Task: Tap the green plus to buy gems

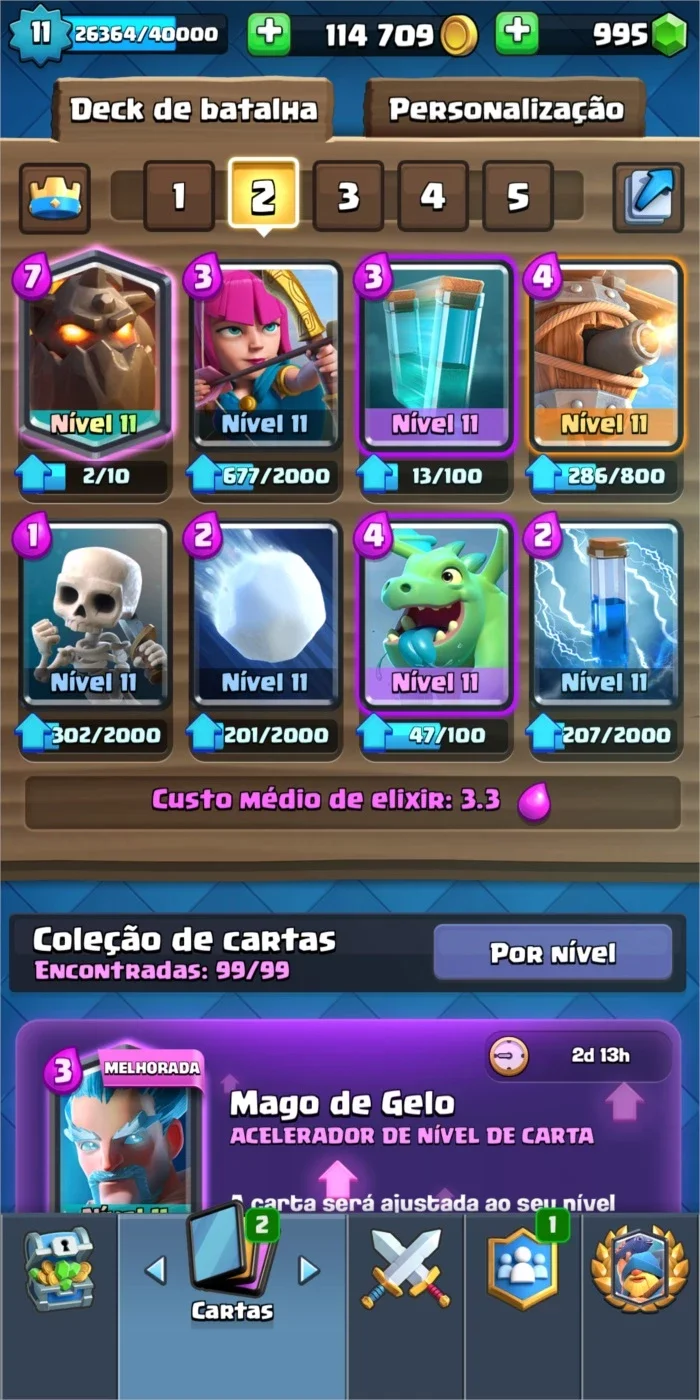Action: [517, 34]
